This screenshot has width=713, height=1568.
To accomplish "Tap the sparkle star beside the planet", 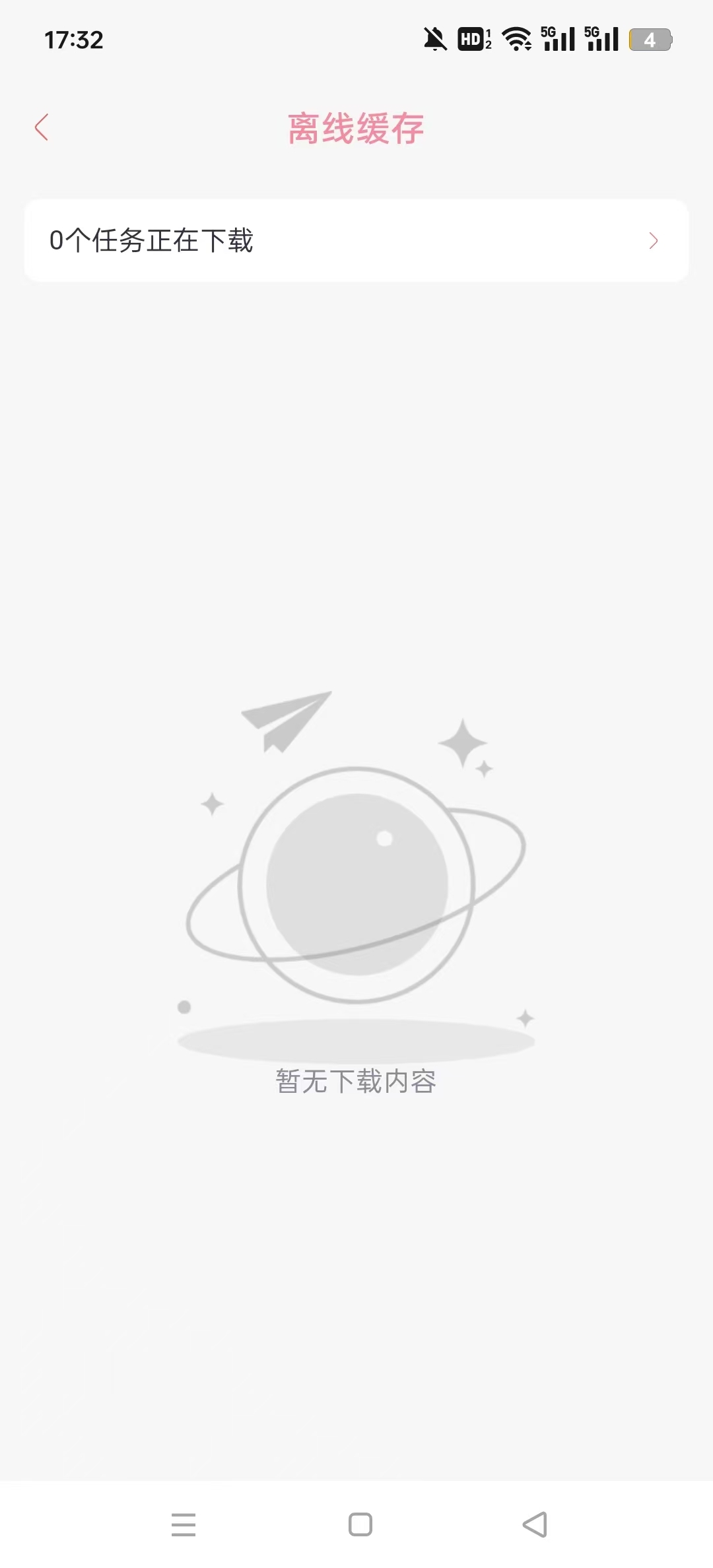I will coord(463,743).
